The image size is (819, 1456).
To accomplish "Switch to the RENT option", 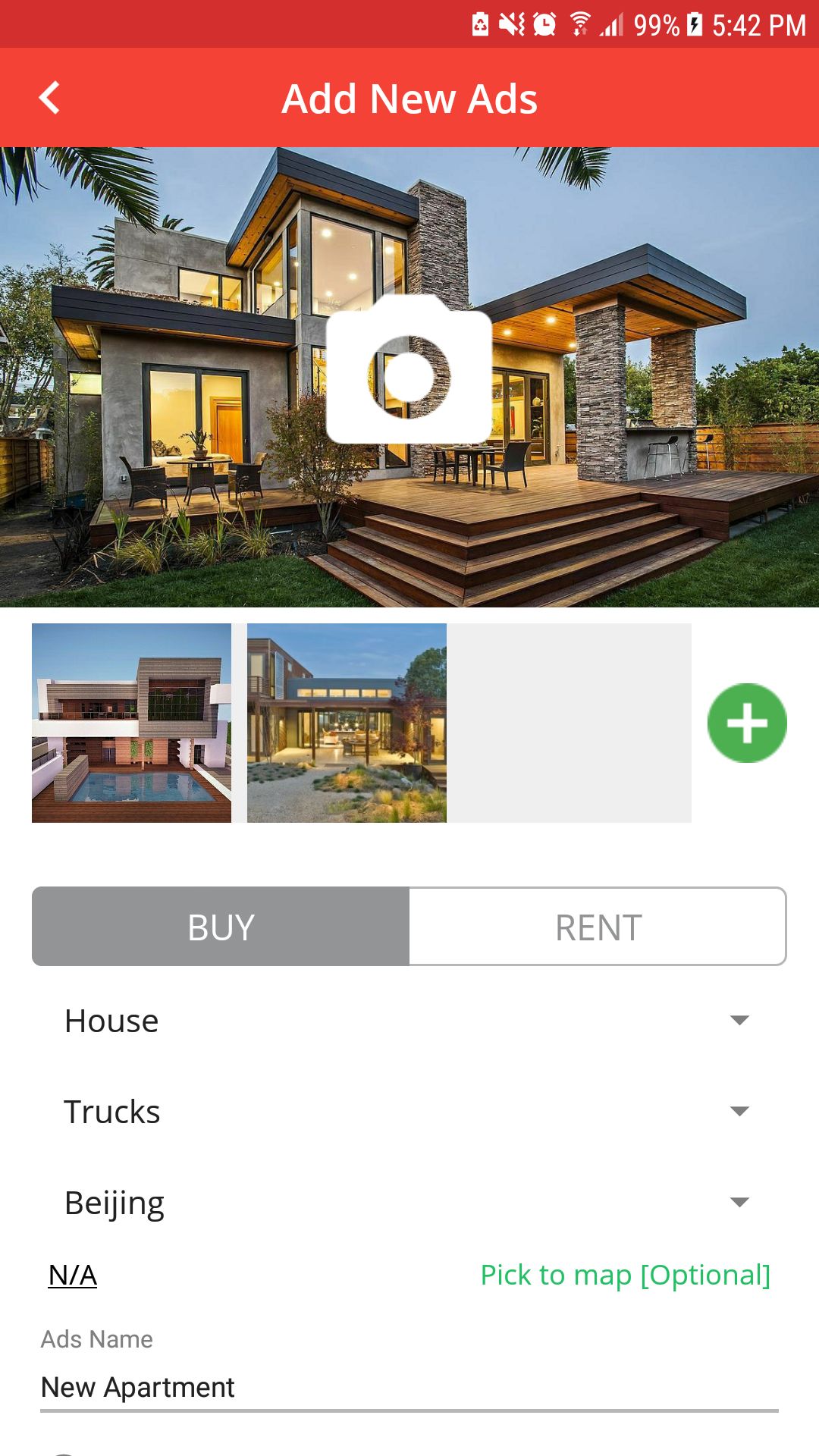I will tap(598, 927).
